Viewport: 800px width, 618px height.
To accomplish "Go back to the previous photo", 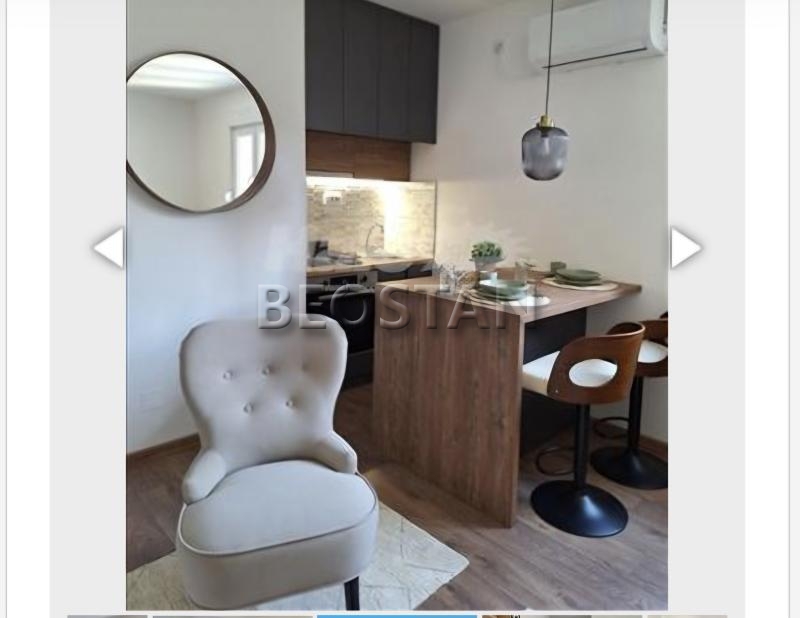I will pyautogui.click(x=108, y=248).
